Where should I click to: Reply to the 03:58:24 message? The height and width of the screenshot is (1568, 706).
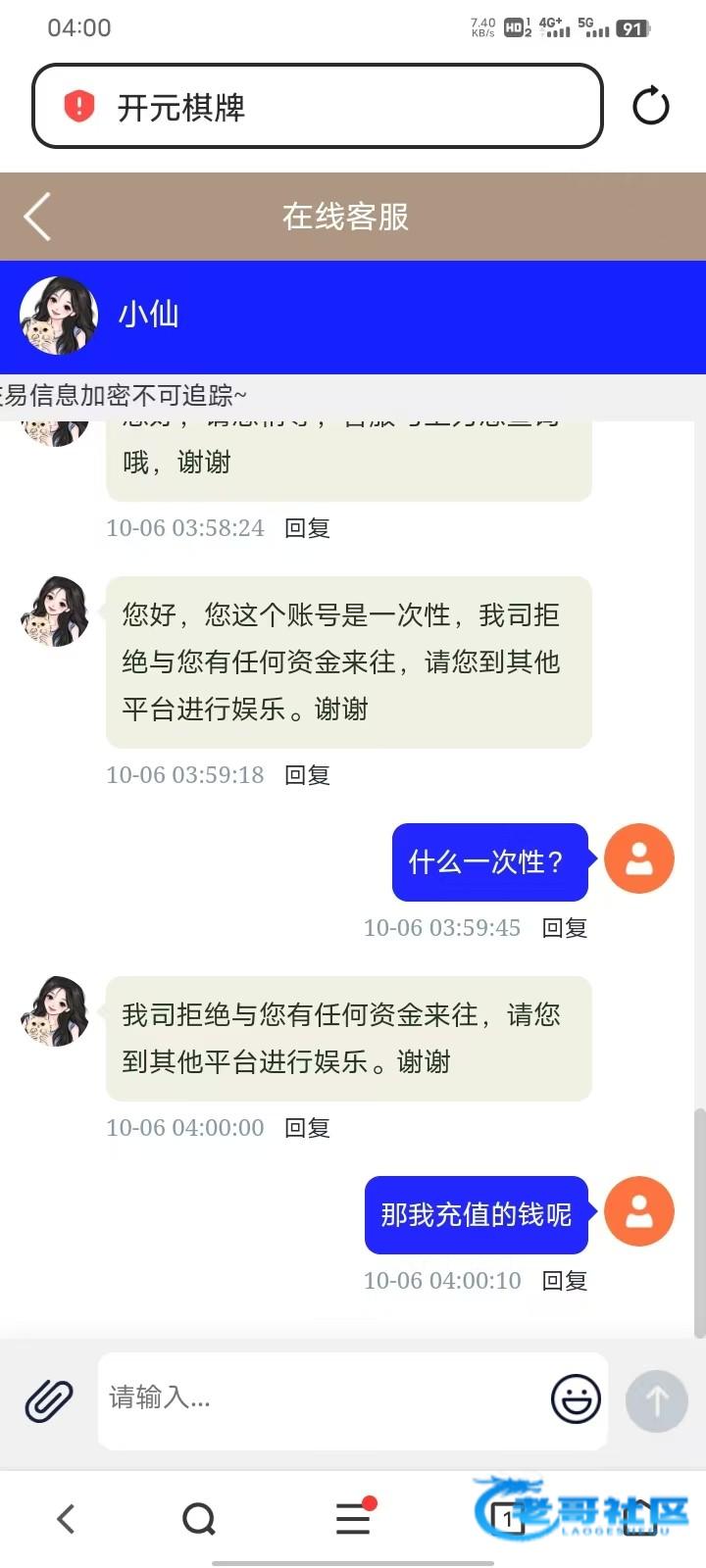click(307, 528)
